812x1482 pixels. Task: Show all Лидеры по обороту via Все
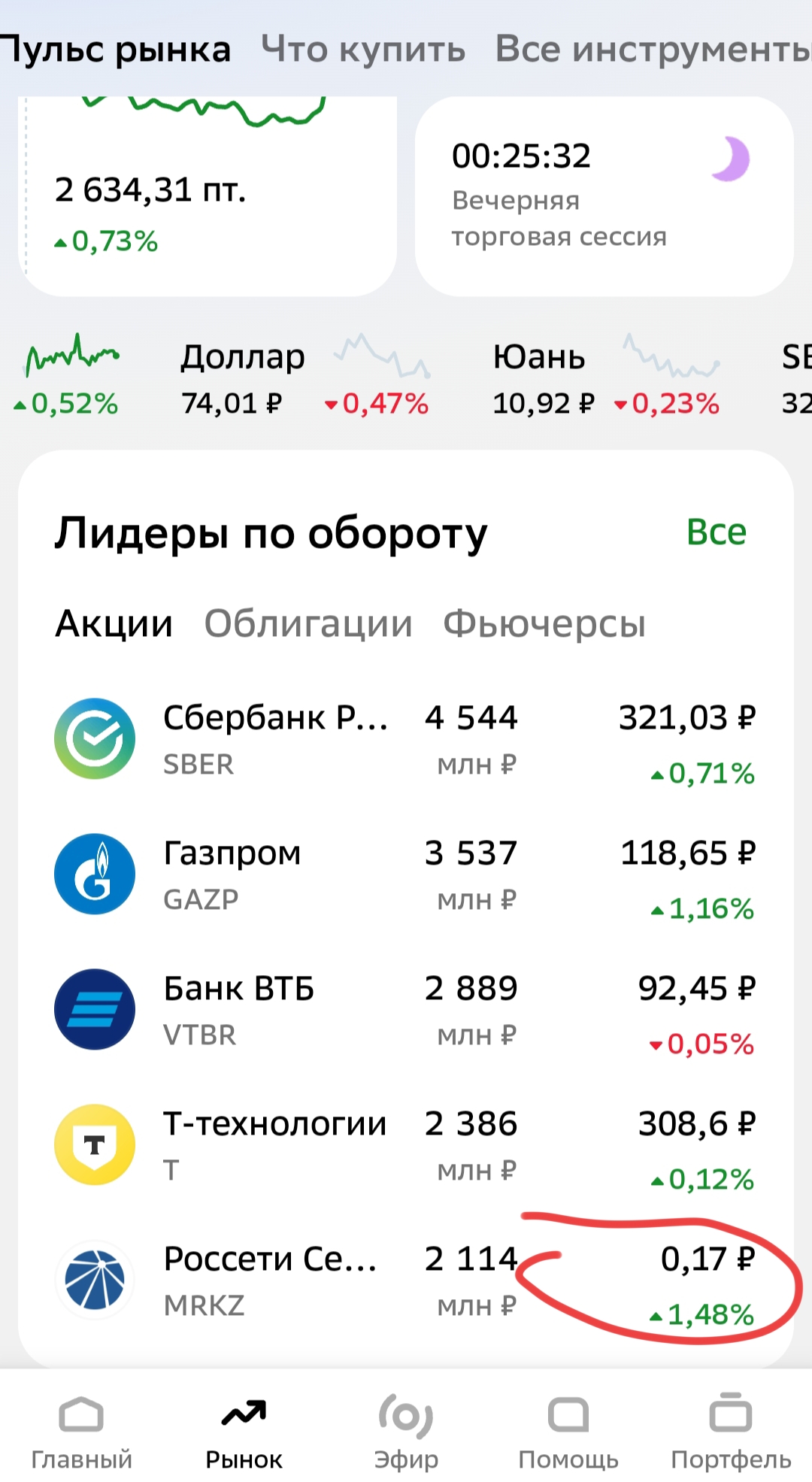point(716,532)
